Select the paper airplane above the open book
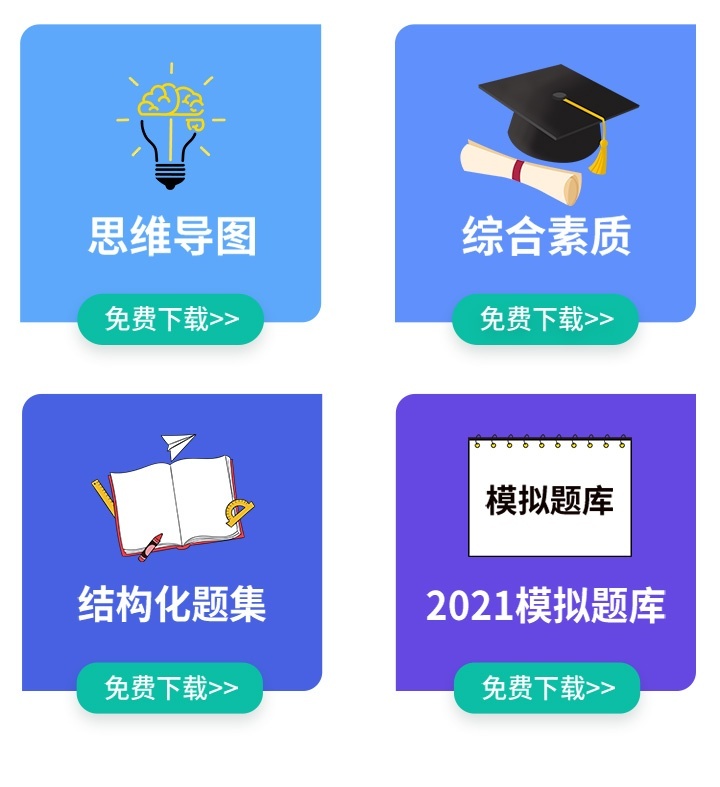The width and height of the screenshot is (720, 787). pos(180,440)
